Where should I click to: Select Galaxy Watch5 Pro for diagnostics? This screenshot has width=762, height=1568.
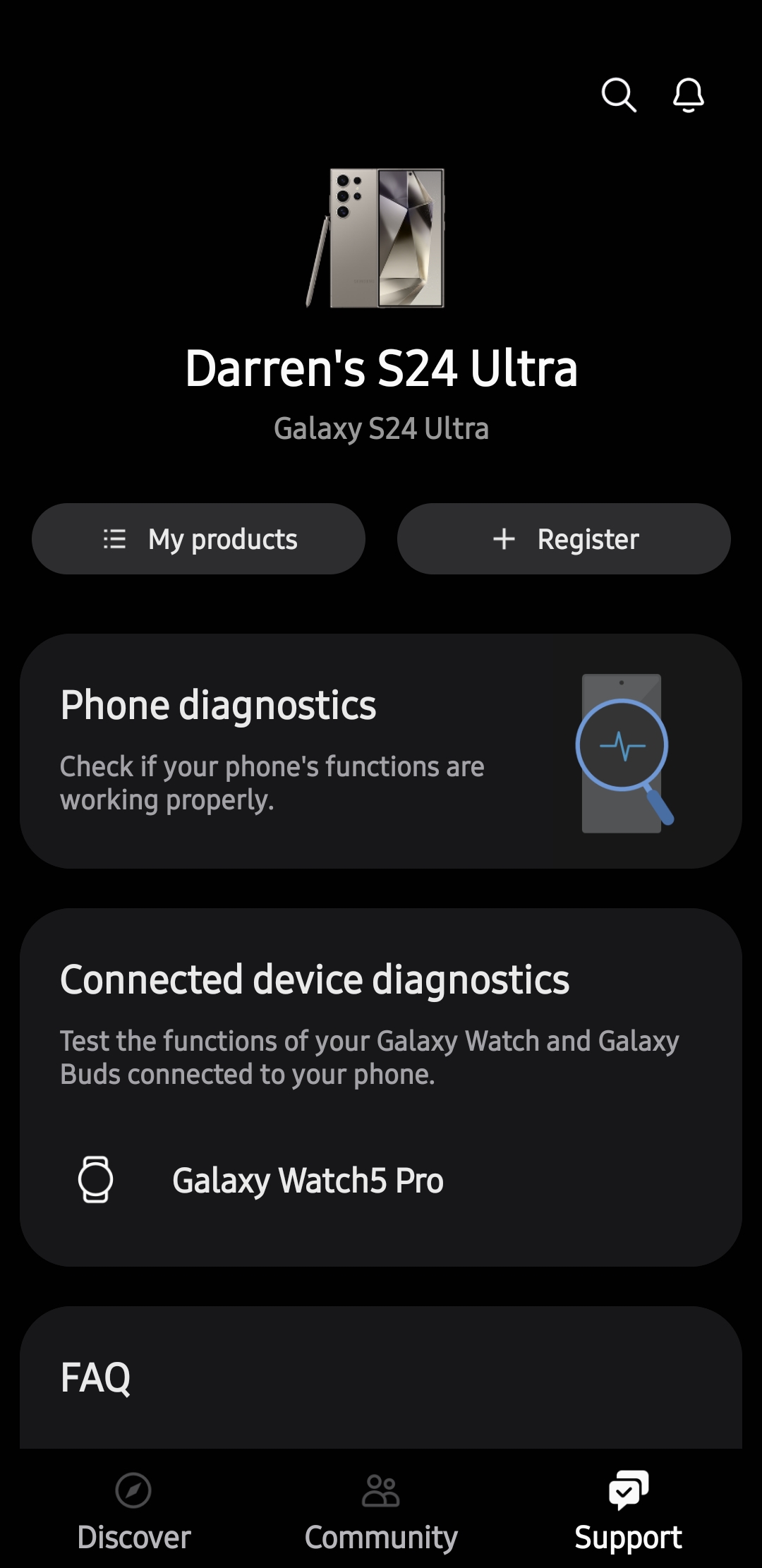pyautogui.click(x=381, y=1180)
